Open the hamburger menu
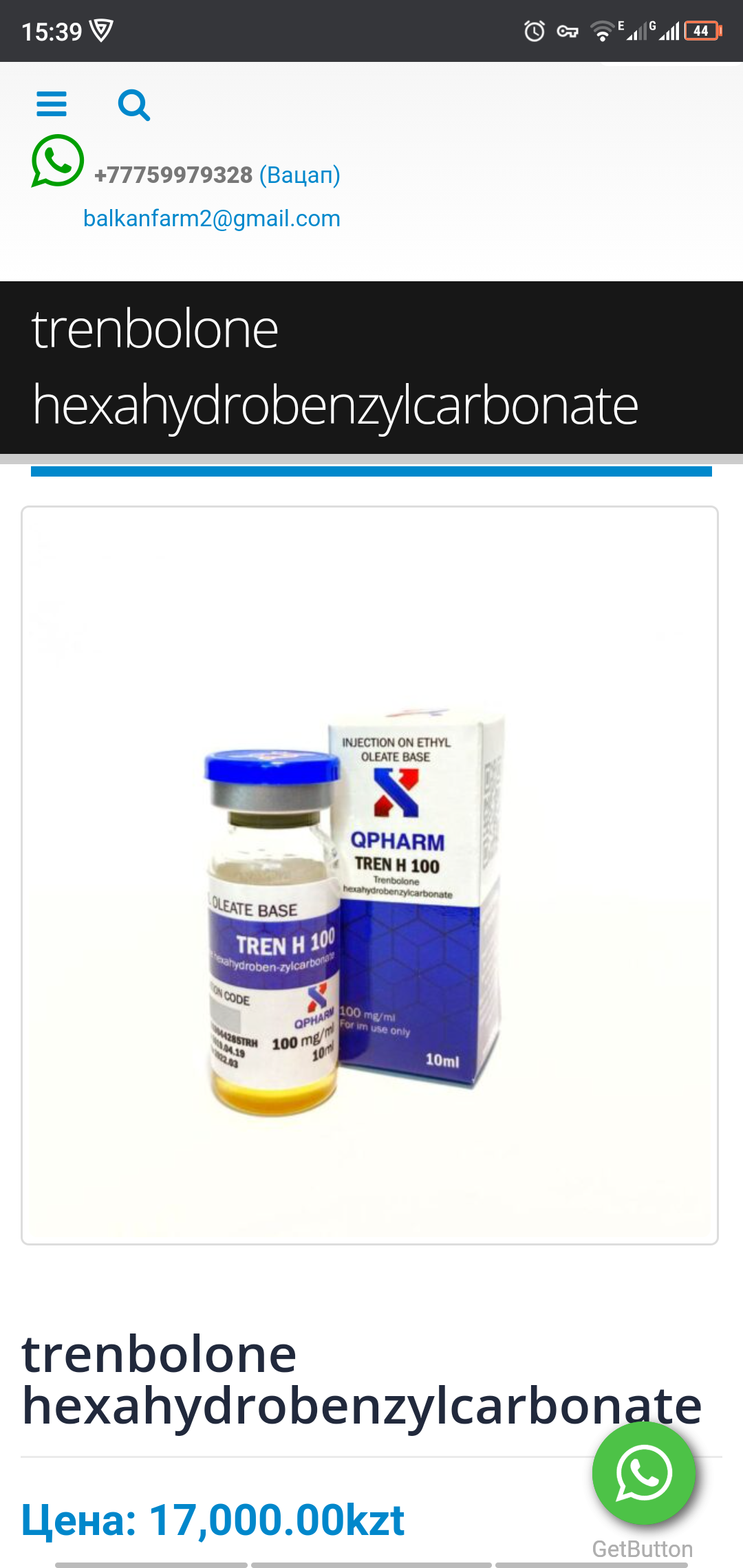 [x=52, y=105]
